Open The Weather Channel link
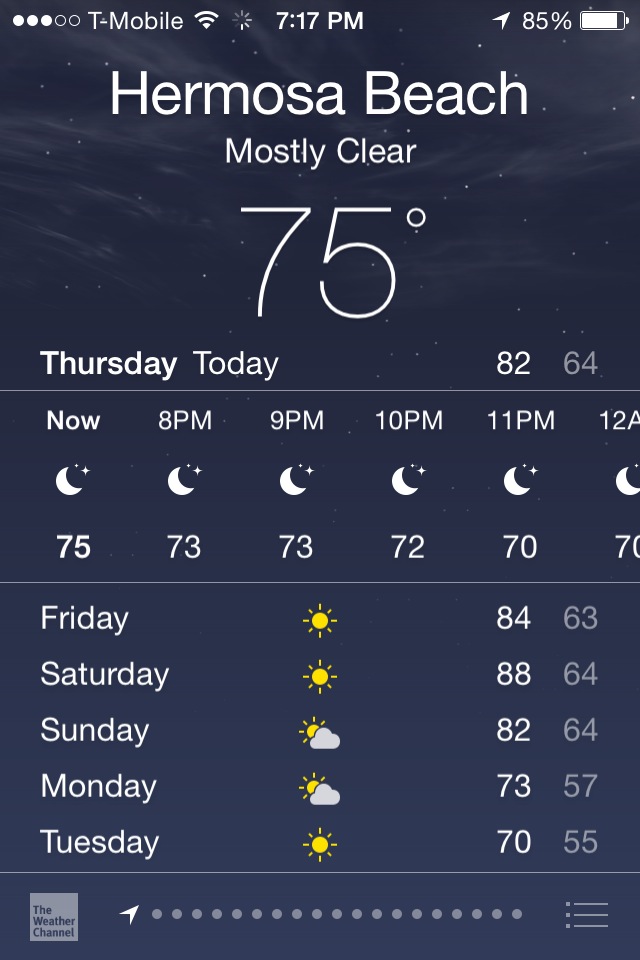Viewport: 640px width, 960px height. point(54,916)
